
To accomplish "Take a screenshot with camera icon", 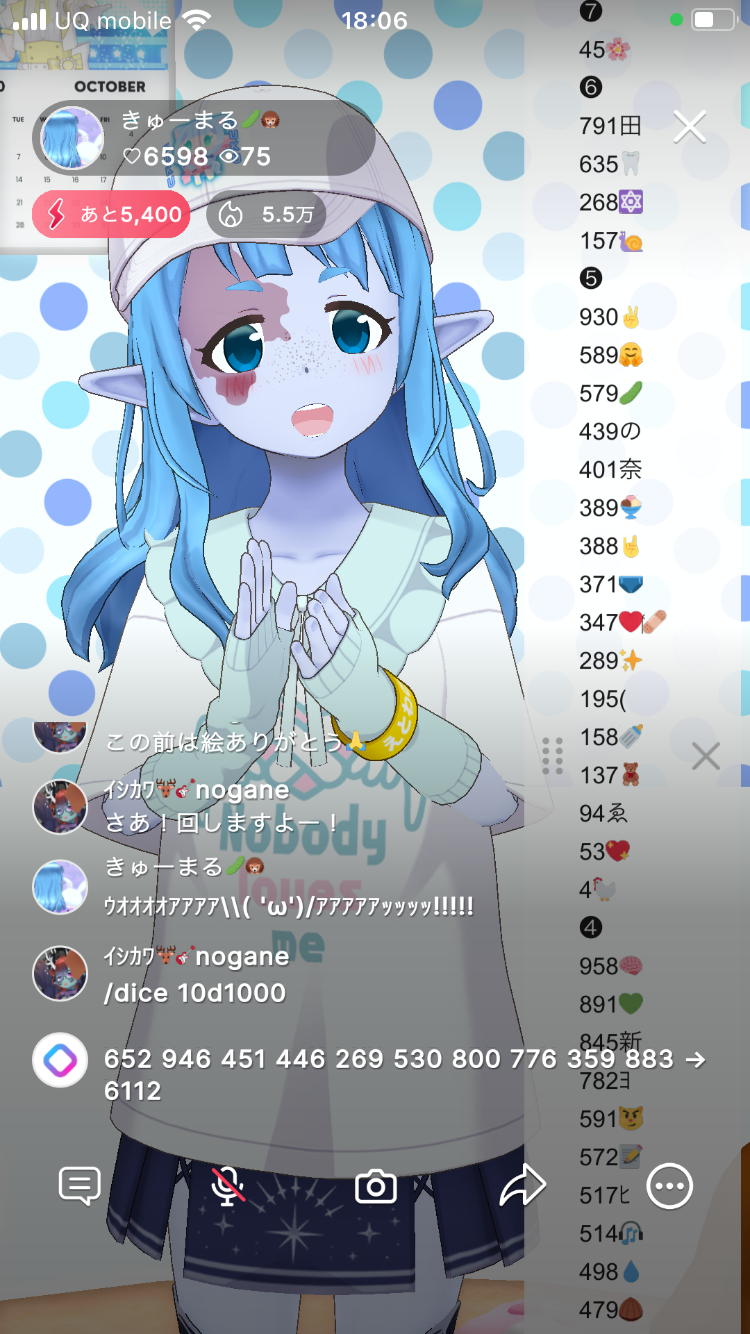I will (x=376, y=1187).
